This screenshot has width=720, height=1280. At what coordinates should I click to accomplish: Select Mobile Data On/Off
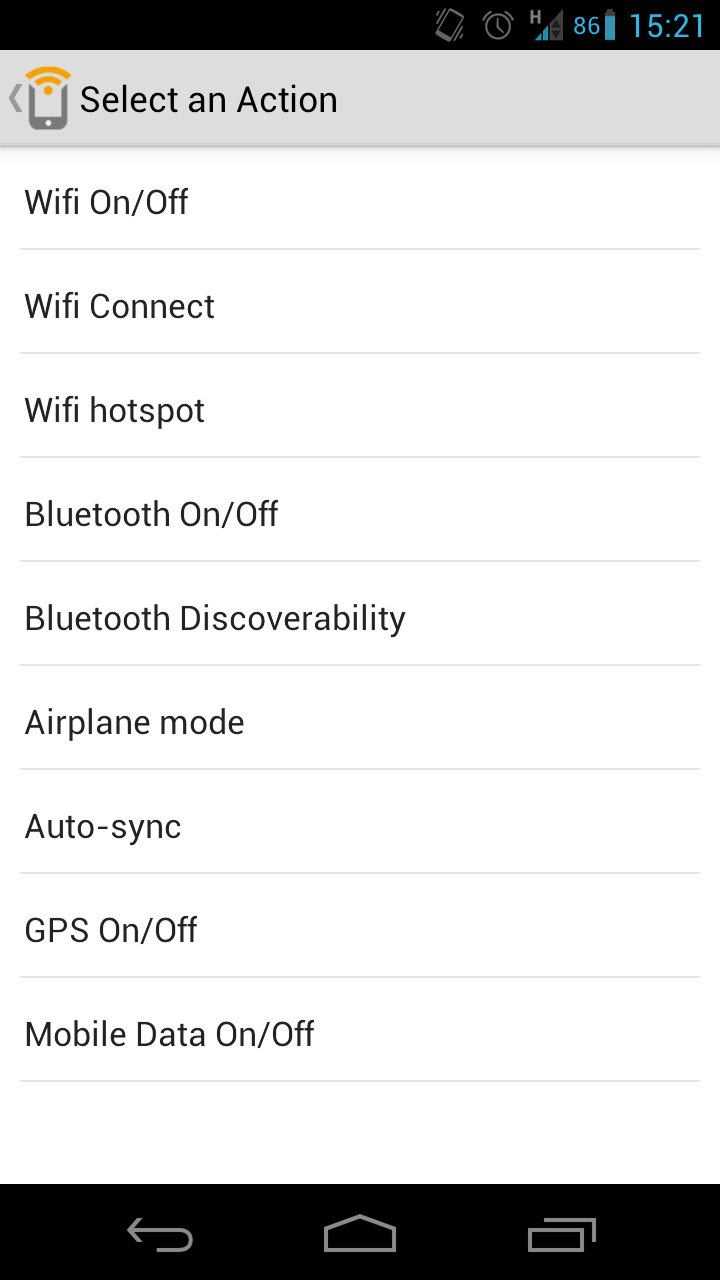click(x=360, y=1034)
